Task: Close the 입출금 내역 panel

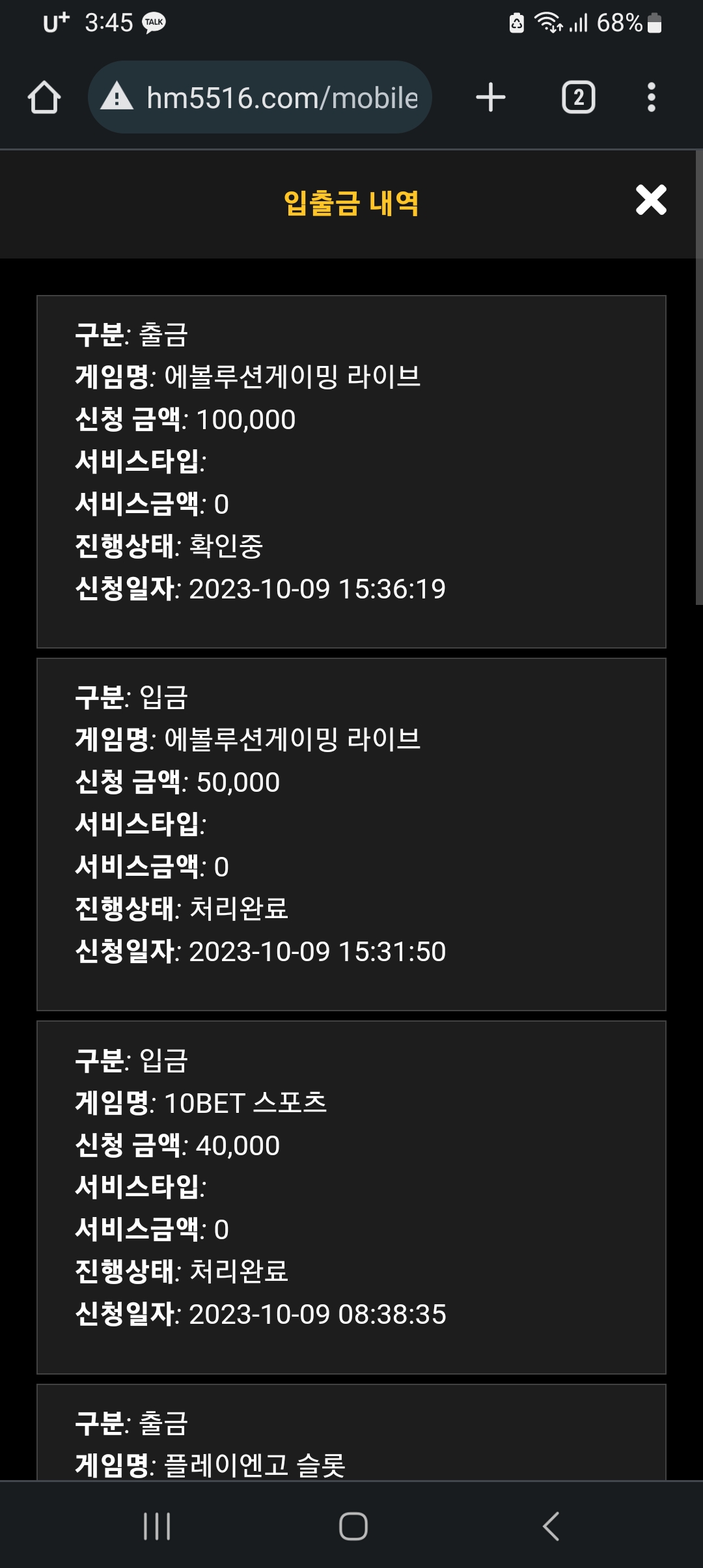Action: [x=651, y=200]
